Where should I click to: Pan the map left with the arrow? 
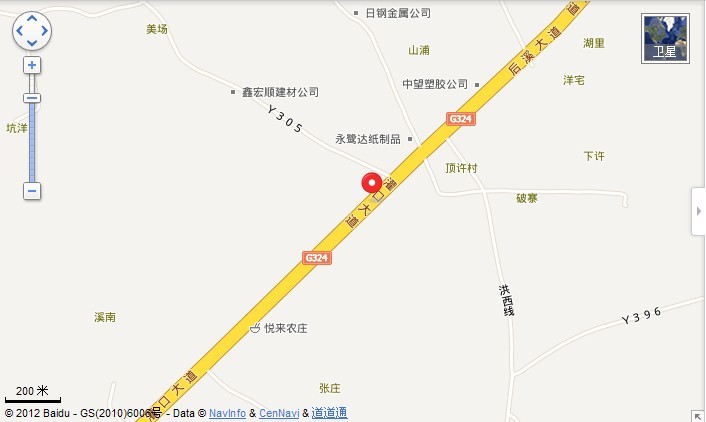[21, 31]
